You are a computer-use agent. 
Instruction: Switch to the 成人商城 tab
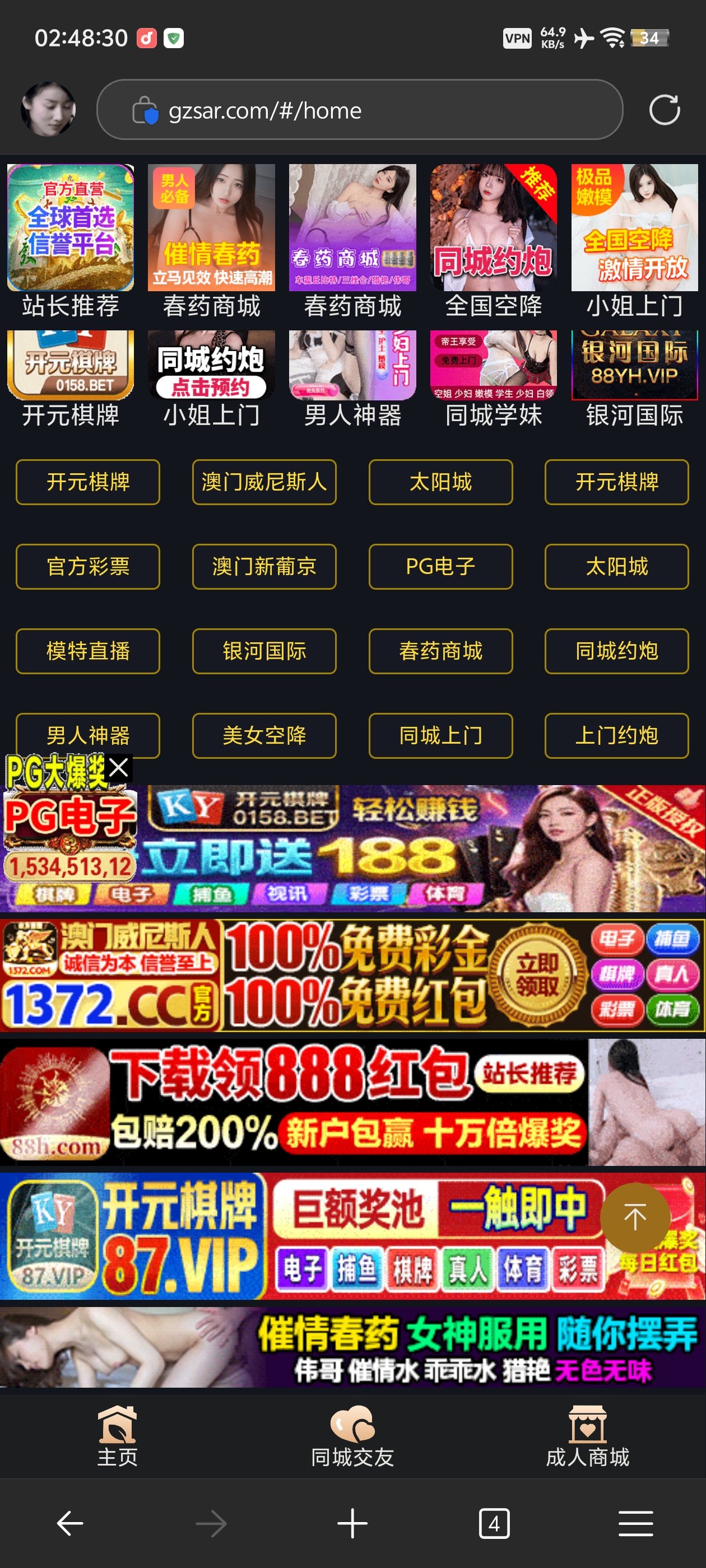(x=587, y=1436)
